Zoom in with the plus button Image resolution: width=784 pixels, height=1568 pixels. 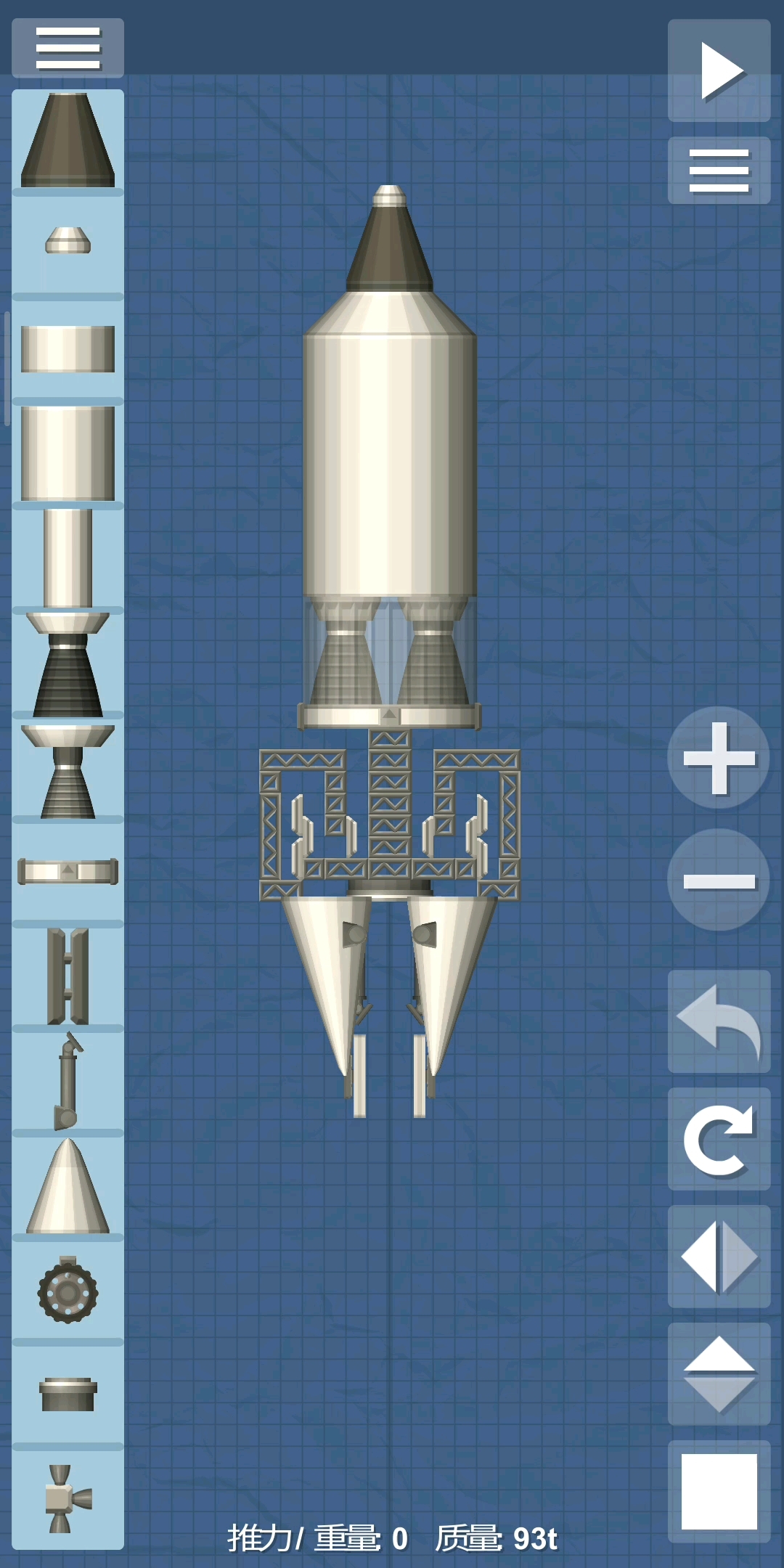(x=719, y=758)
